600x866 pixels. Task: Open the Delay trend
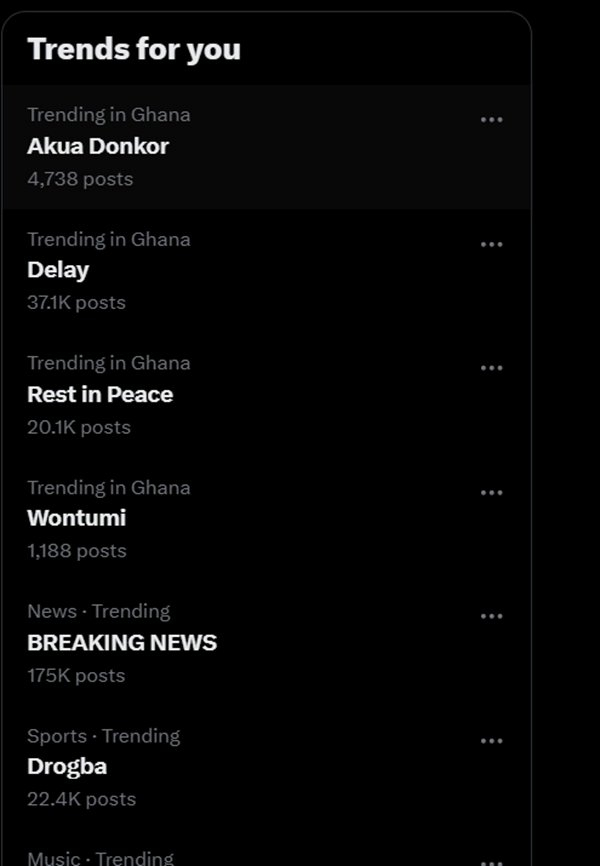pos(58,270)
